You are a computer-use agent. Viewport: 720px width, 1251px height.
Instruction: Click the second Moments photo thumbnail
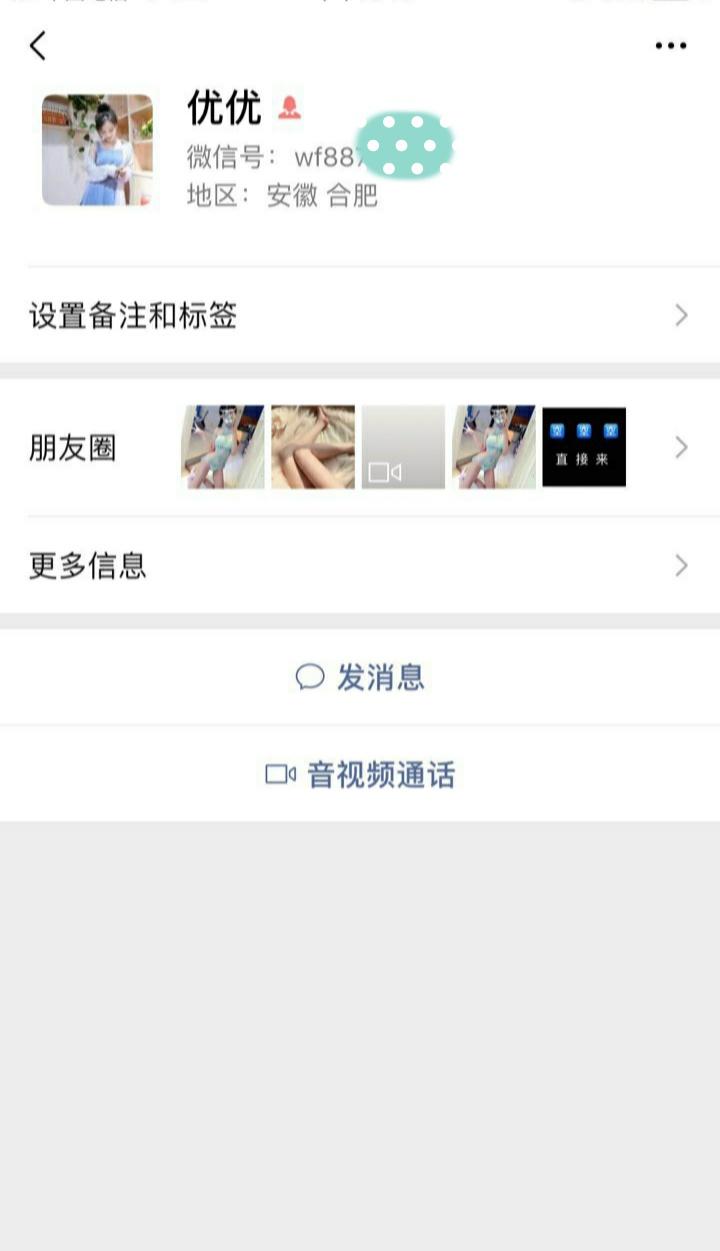[x=312, y=447]
